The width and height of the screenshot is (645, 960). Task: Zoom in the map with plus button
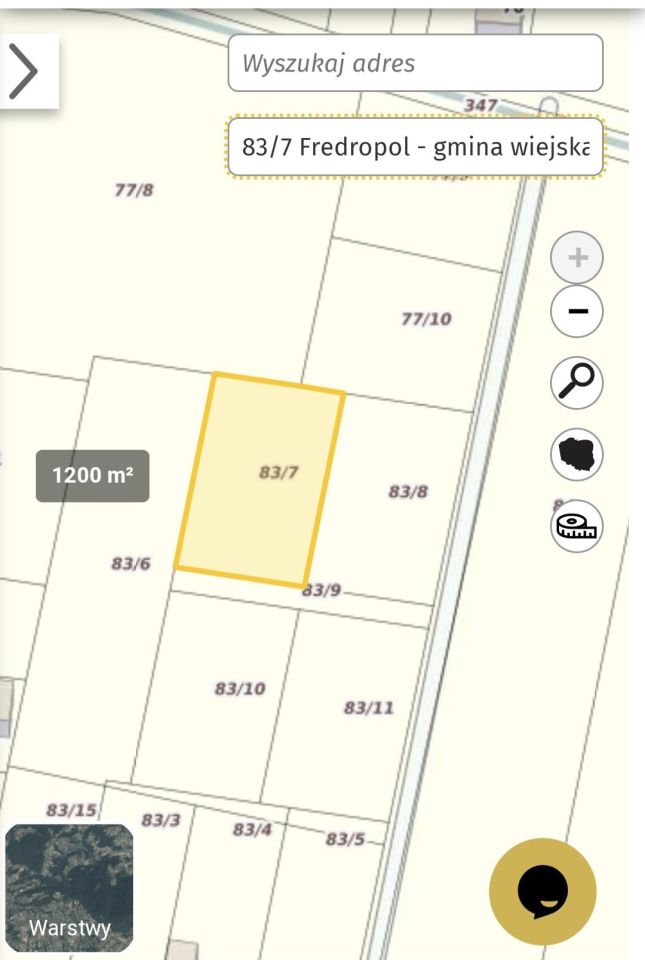[x=577, y=258]
